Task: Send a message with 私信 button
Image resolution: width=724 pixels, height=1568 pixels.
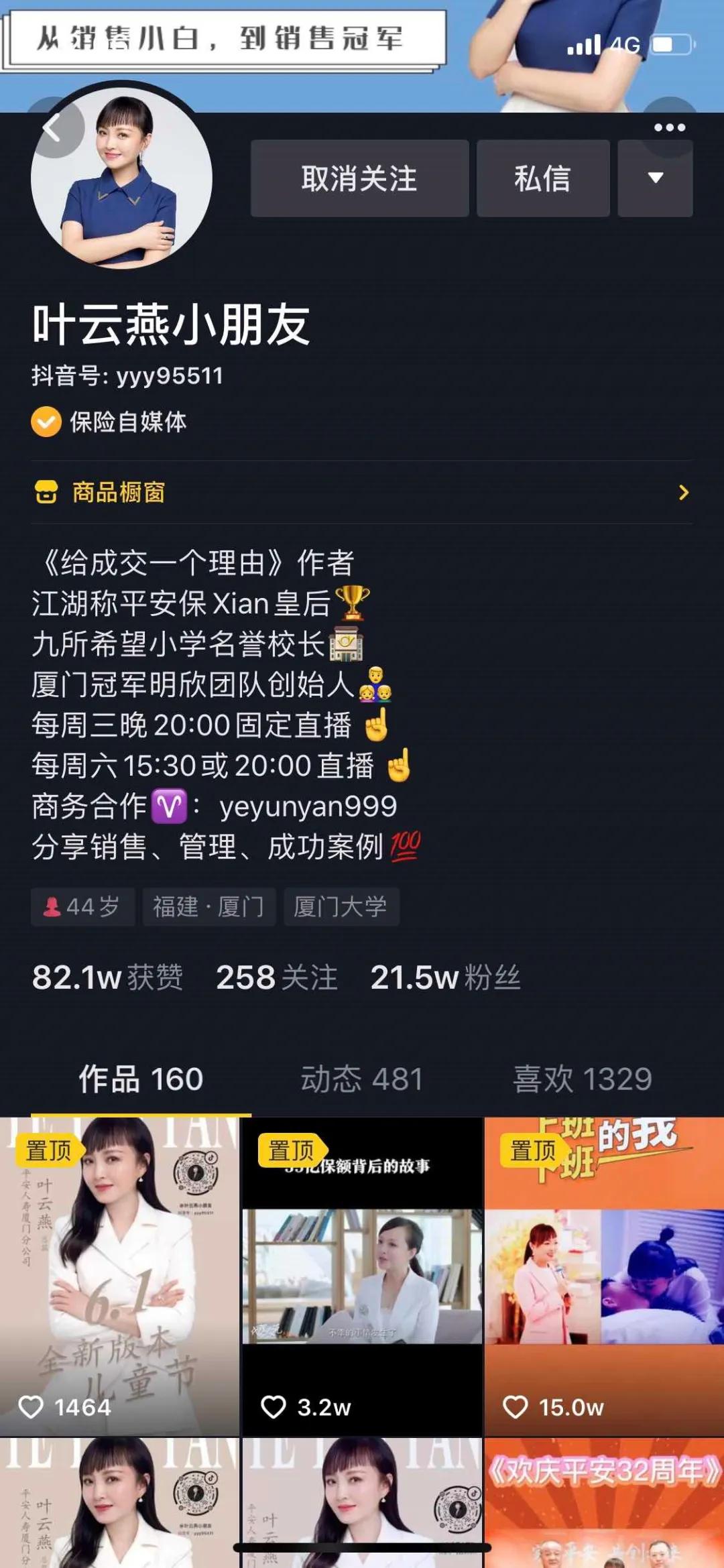Action: click(x=543, y=179)
